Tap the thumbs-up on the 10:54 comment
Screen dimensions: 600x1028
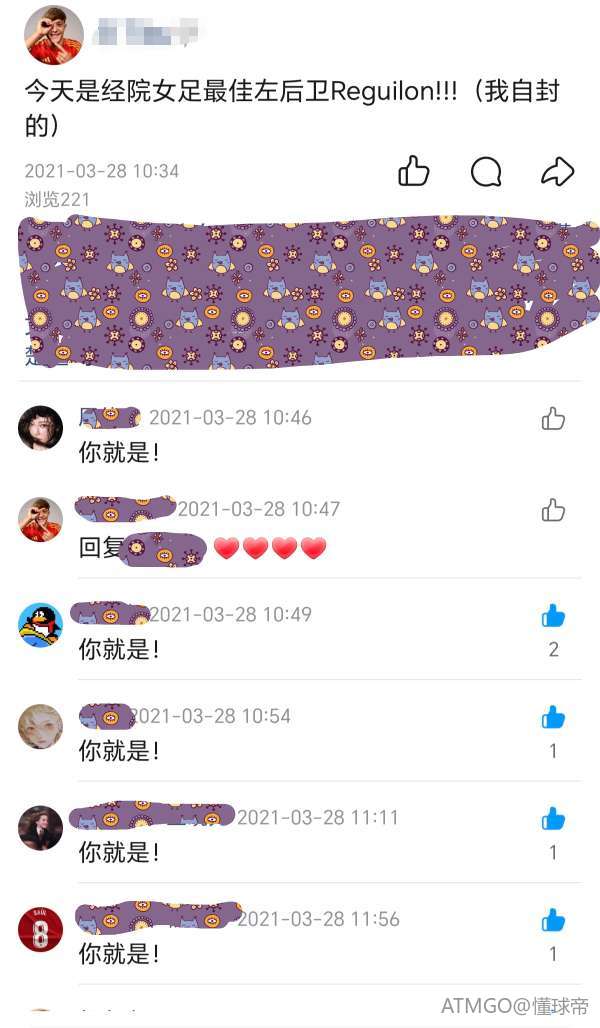click(553, 717)
